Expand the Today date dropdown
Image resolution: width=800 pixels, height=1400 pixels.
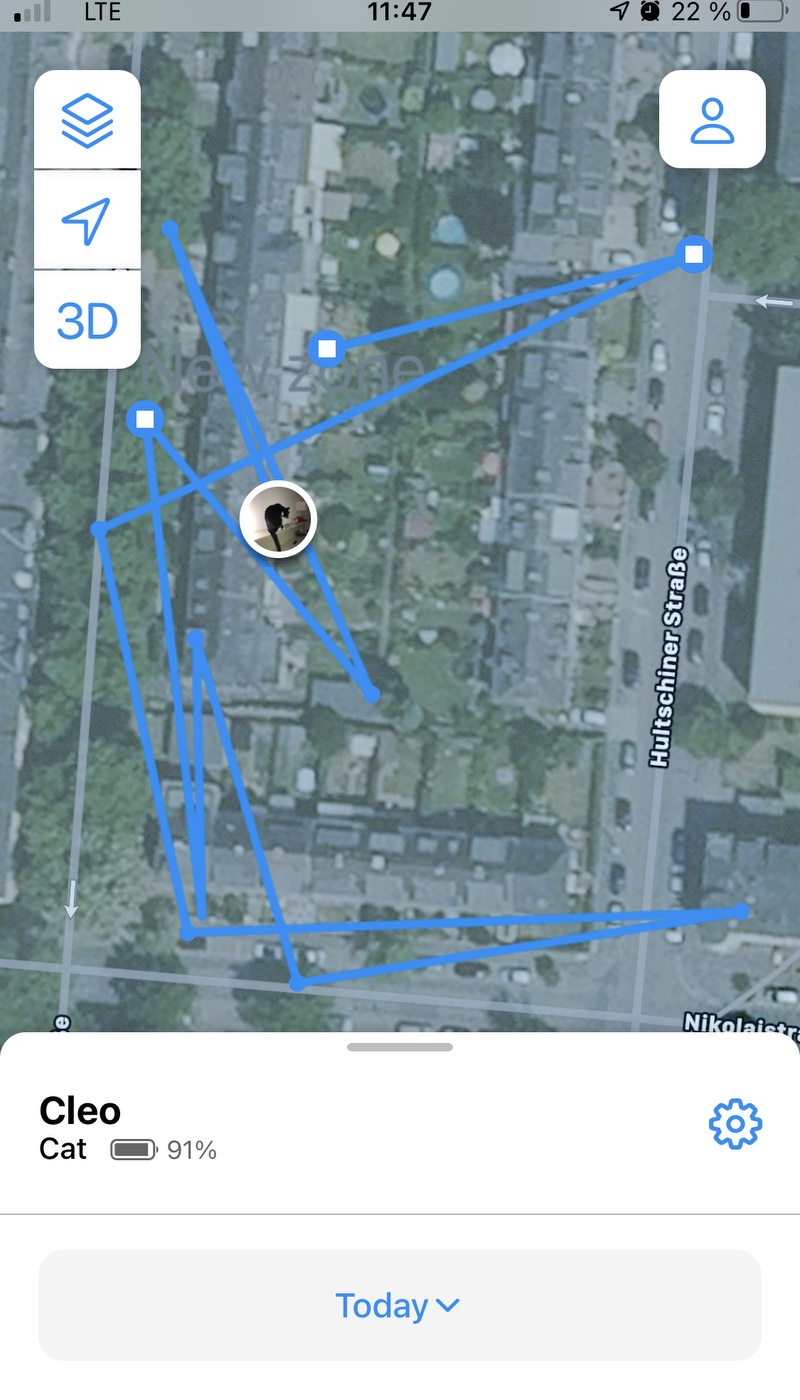(x=399, y=1305)
